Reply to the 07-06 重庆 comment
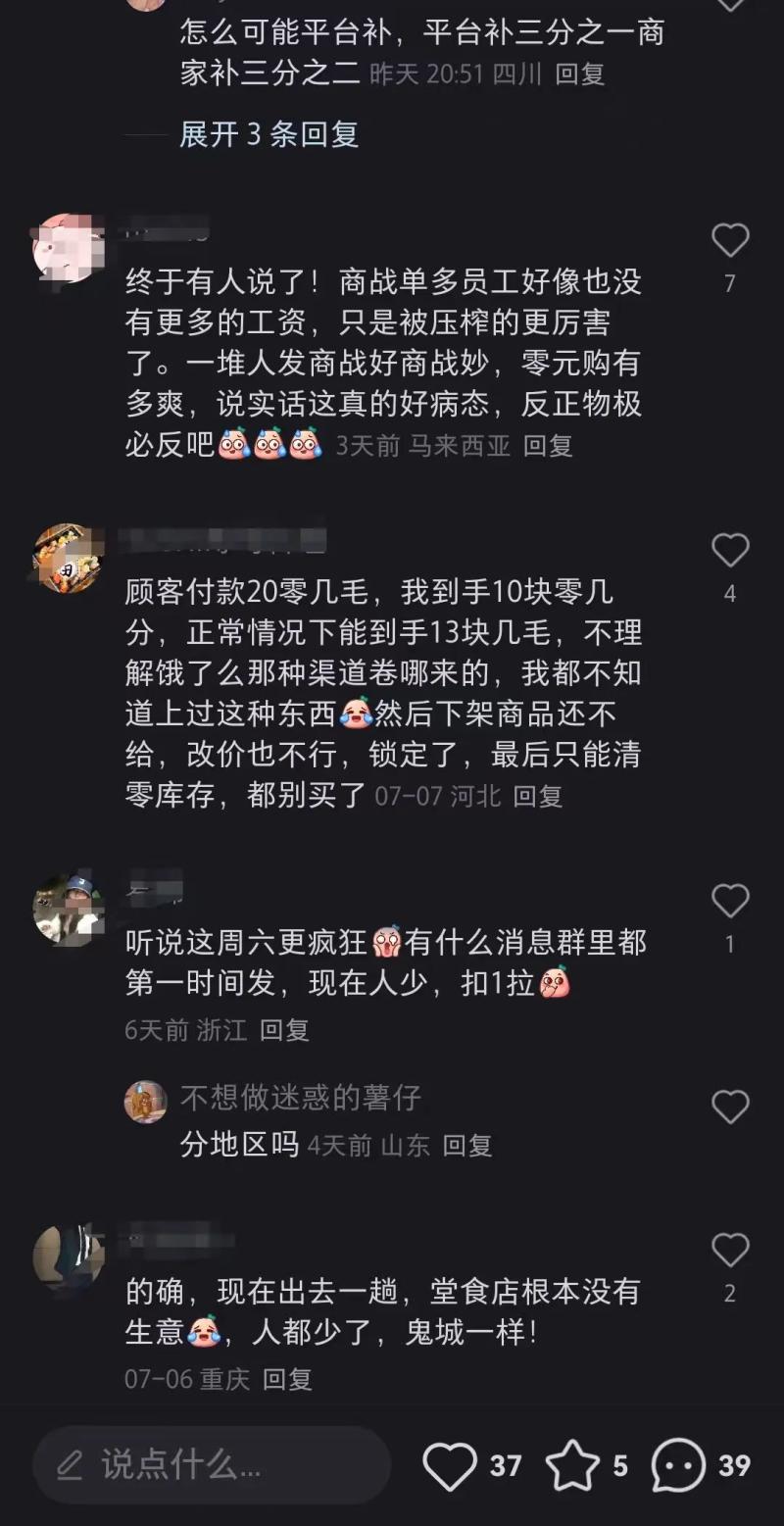Screen dimensions: 784x1526 [287, 1379]
